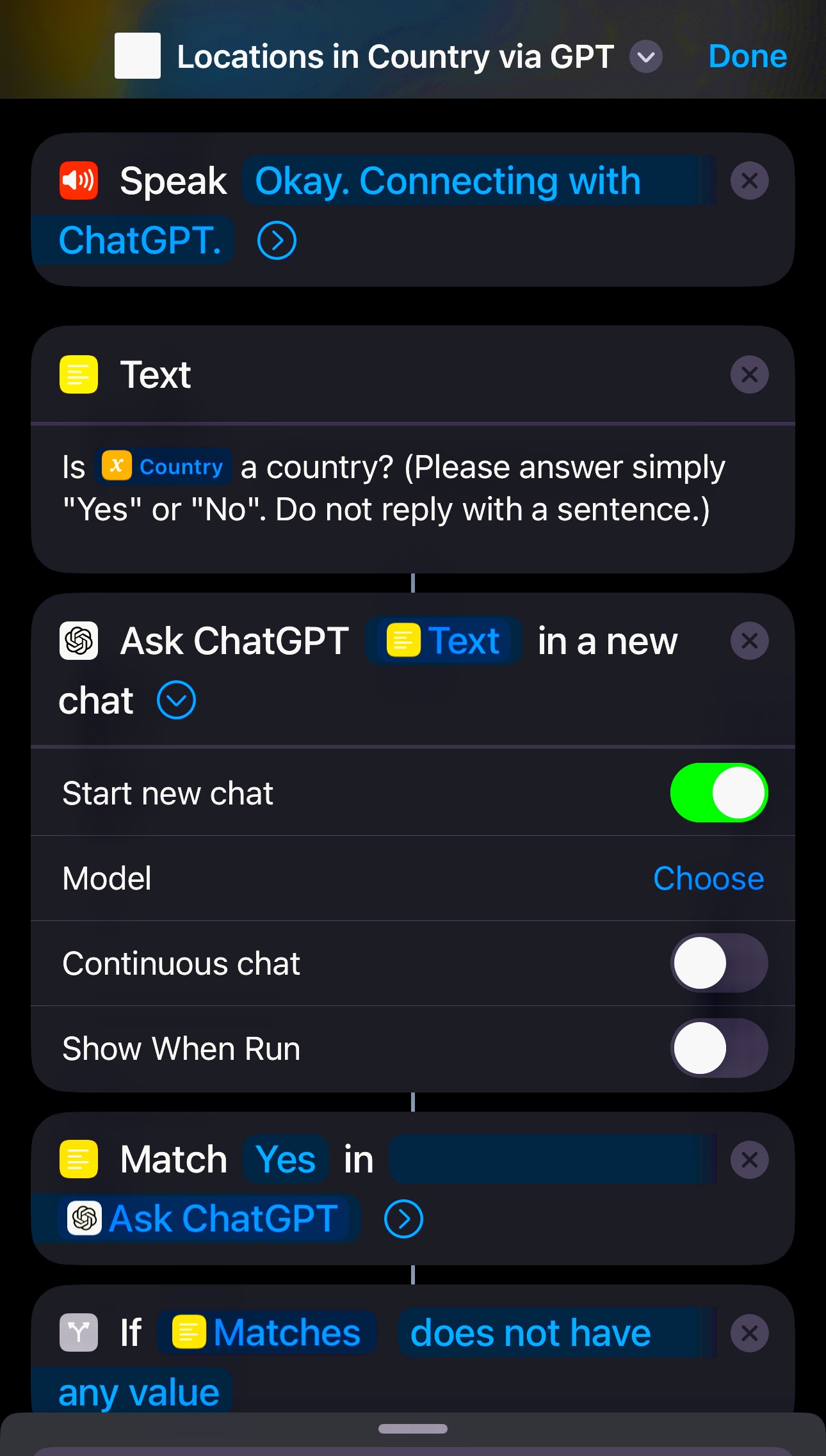The height and width of the screenshot is (1456, 826).
Task: Enable Show When Run
Action: (718, 1048)
